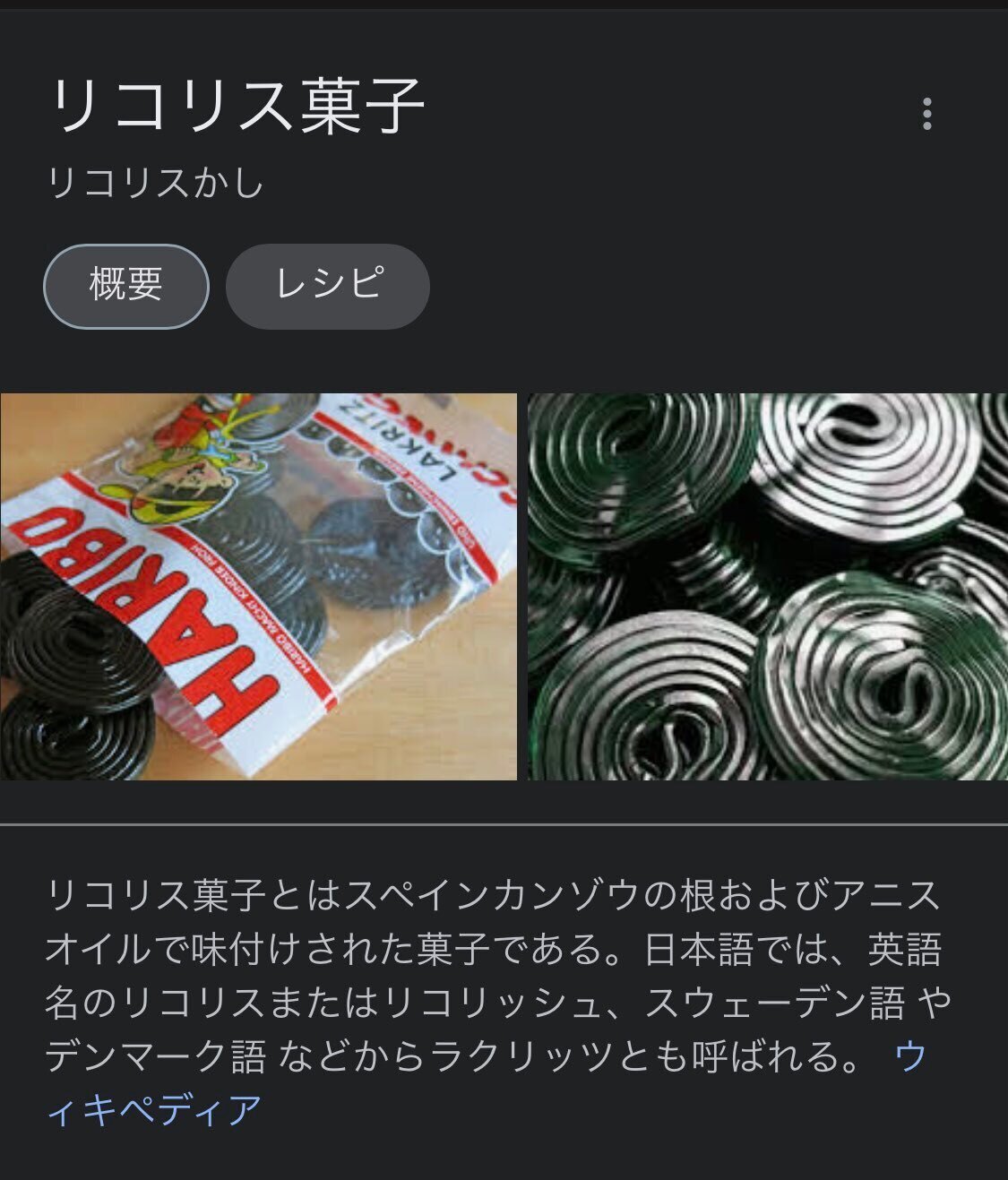Click the divider area below the images
This screenshot has width=1008, height=1180.
[504, 820]
